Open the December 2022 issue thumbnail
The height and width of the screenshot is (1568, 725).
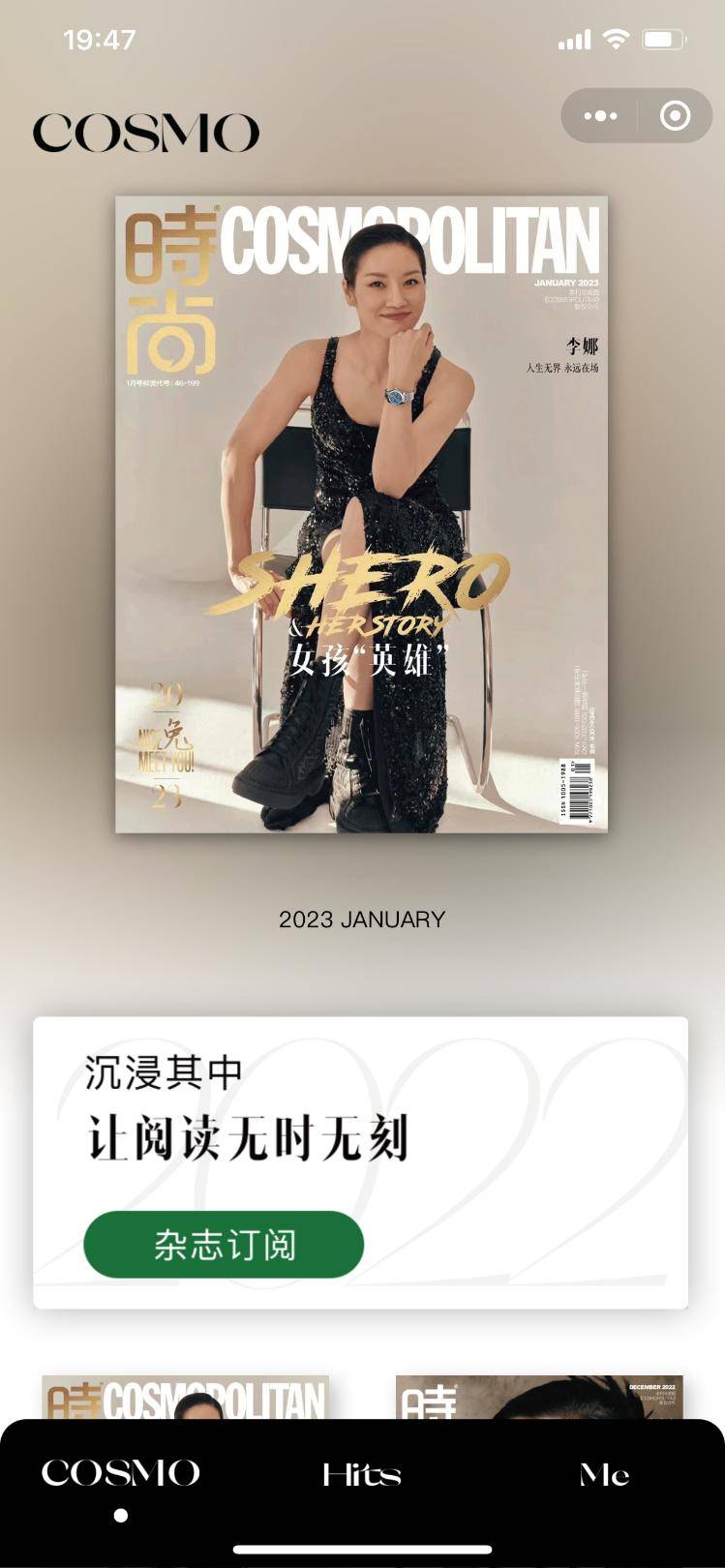539,1398
